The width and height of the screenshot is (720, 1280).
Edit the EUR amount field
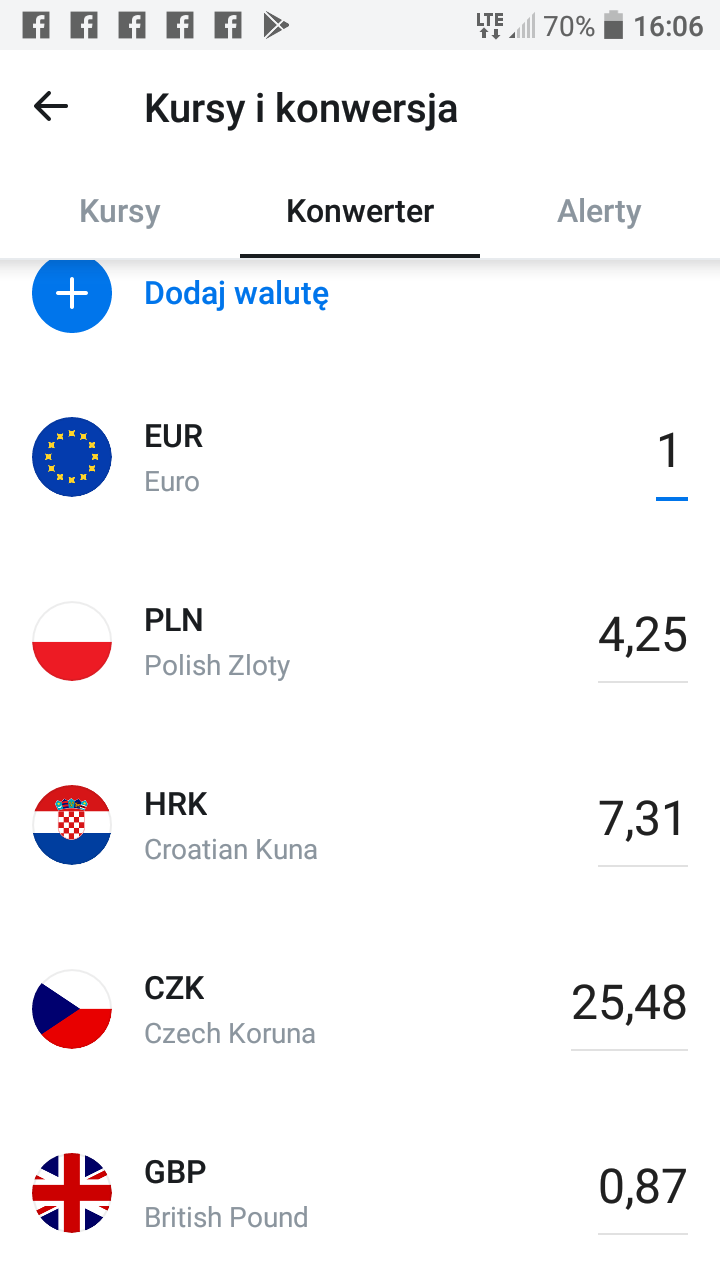coord(670,453)
